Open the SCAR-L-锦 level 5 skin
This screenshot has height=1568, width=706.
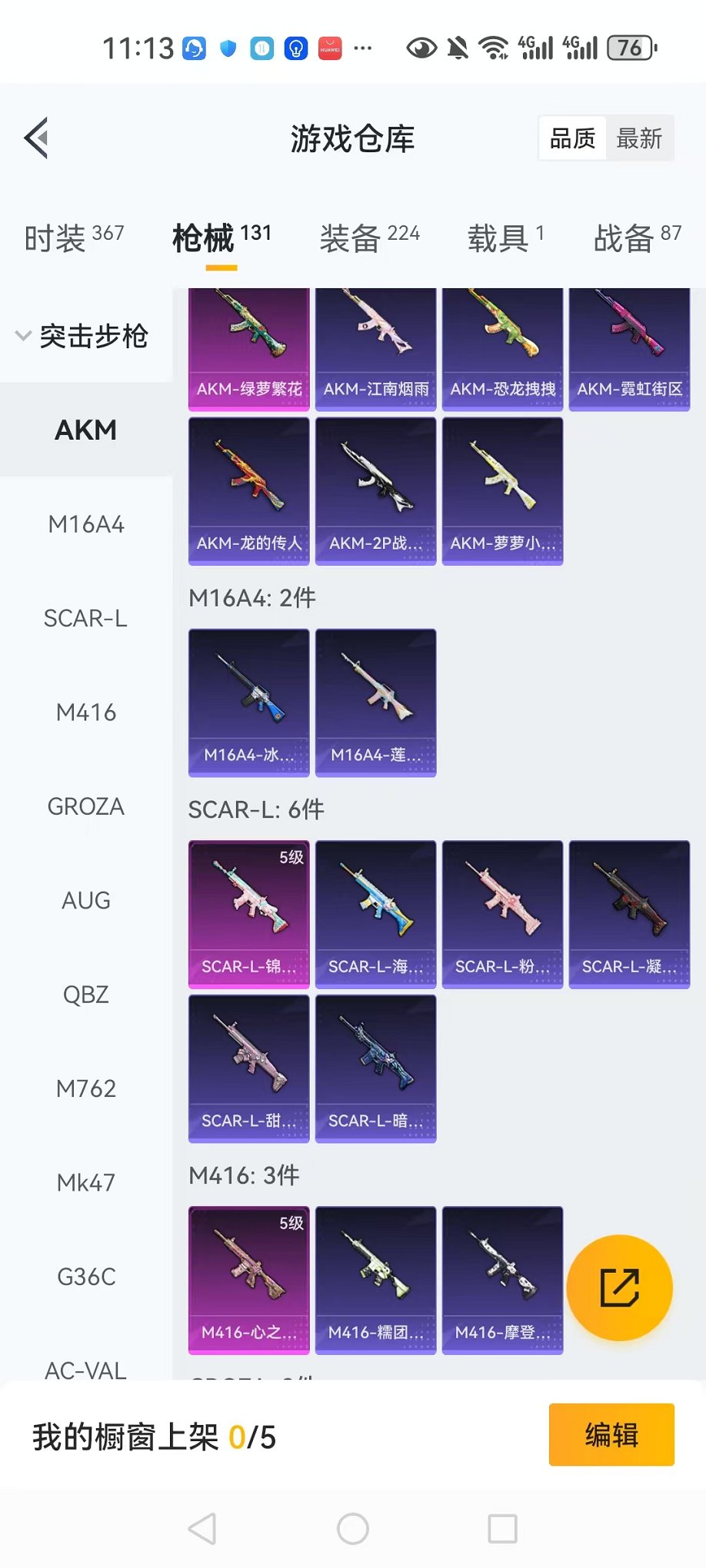pos(249,914)
